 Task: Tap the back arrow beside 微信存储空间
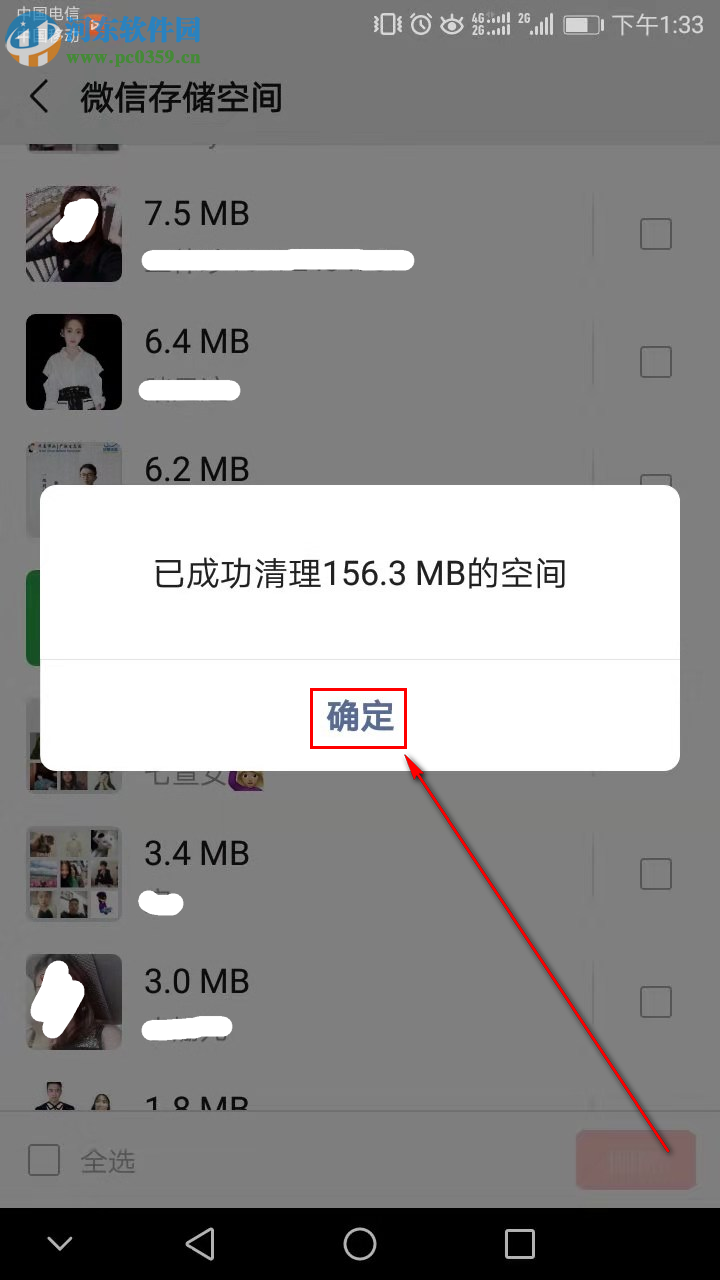coord(38,98)
